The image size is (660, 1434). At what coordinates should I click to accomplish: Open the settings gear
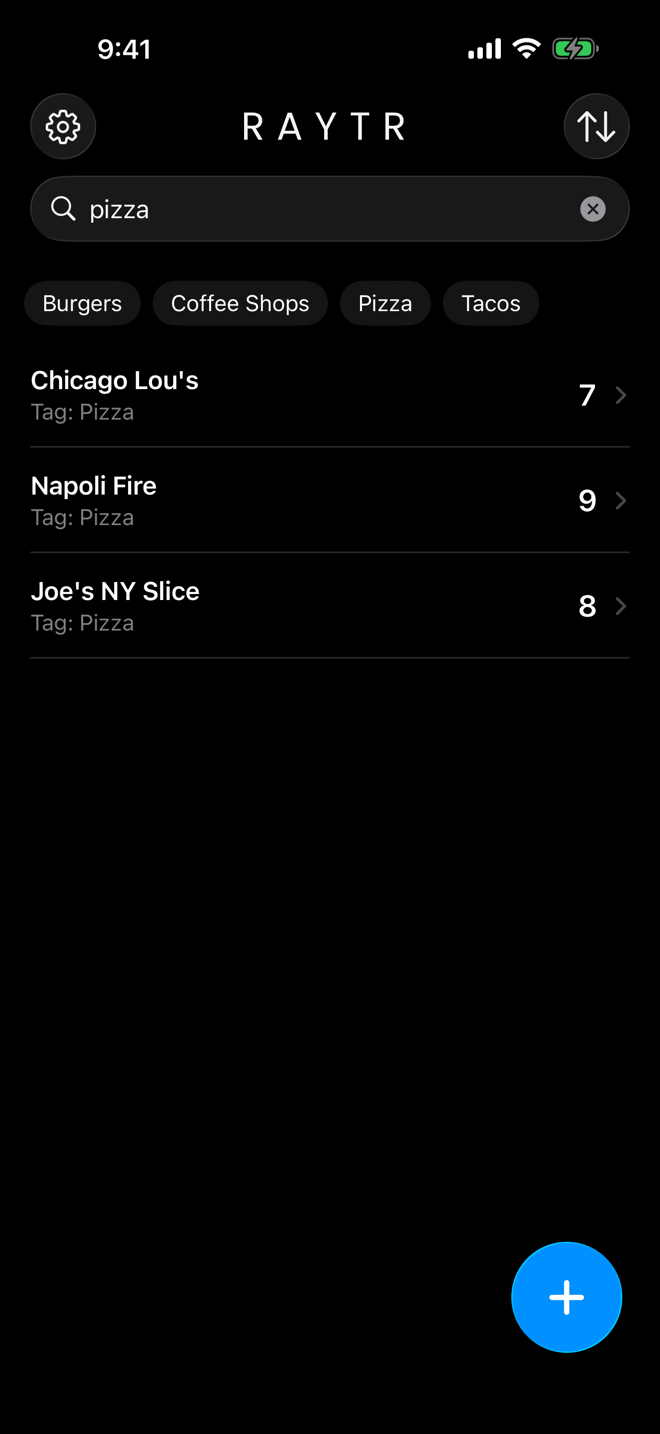pyautogui.click(x=63, y=127)
